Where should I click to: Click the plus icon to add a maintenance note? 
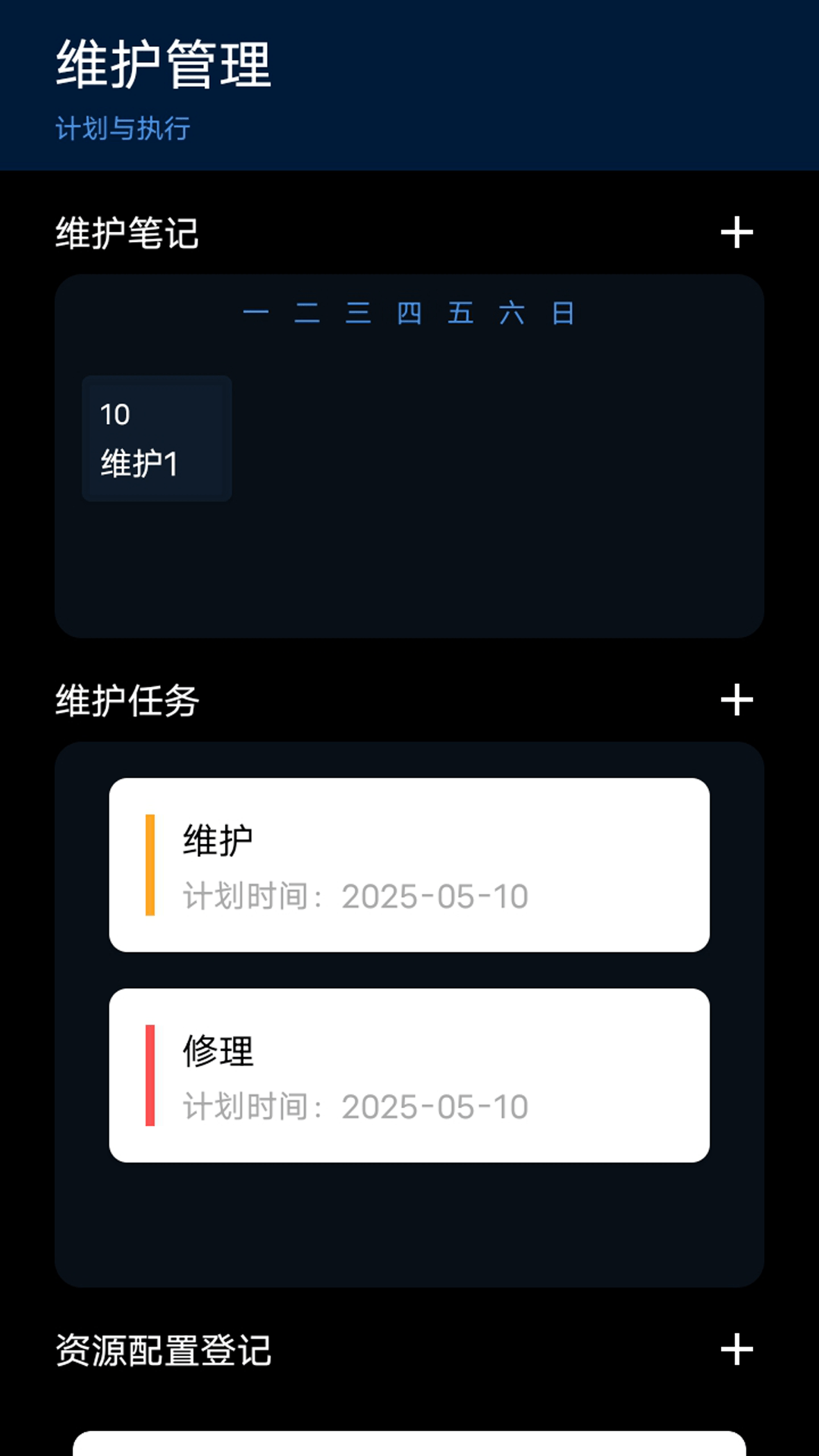click(736, 233)
